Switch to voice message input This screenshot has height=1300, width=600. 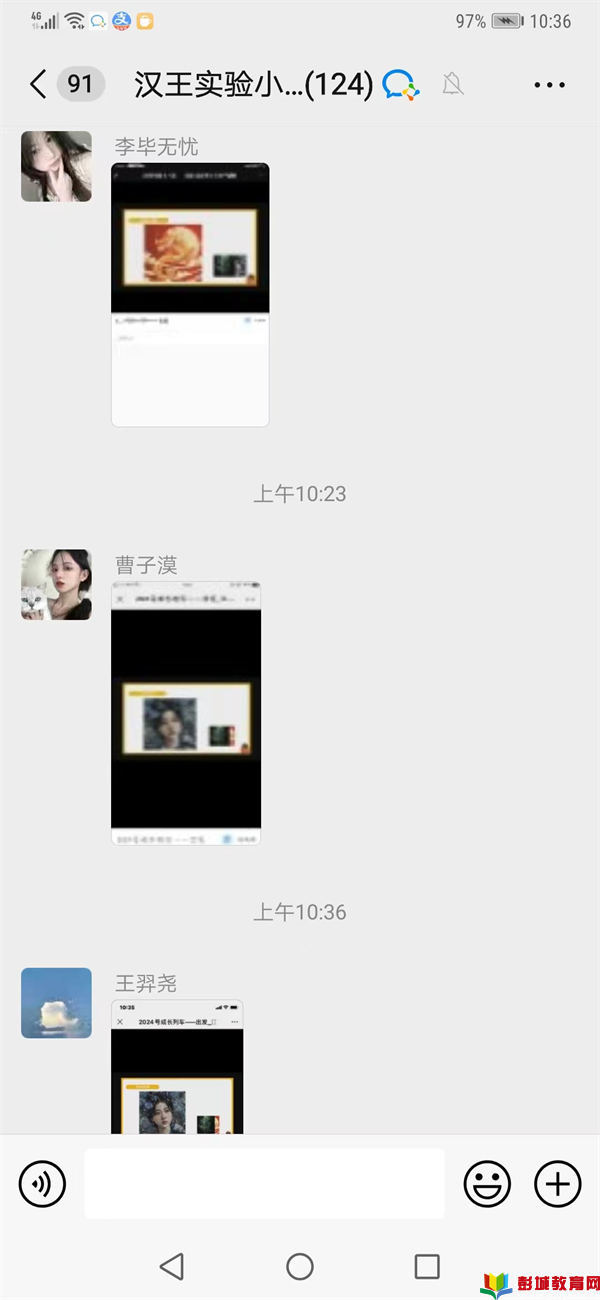(42, 1184)
